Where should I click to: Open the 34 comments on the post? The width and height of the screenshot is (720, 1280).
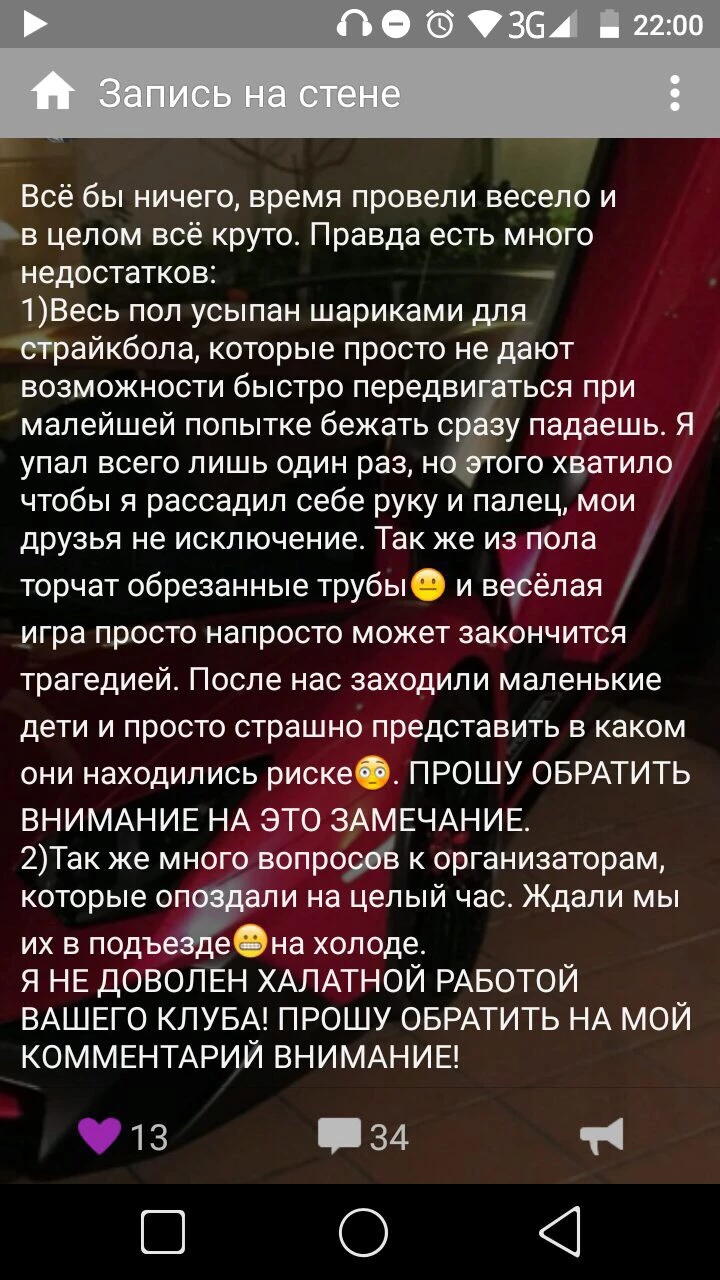click(341, 1136)
